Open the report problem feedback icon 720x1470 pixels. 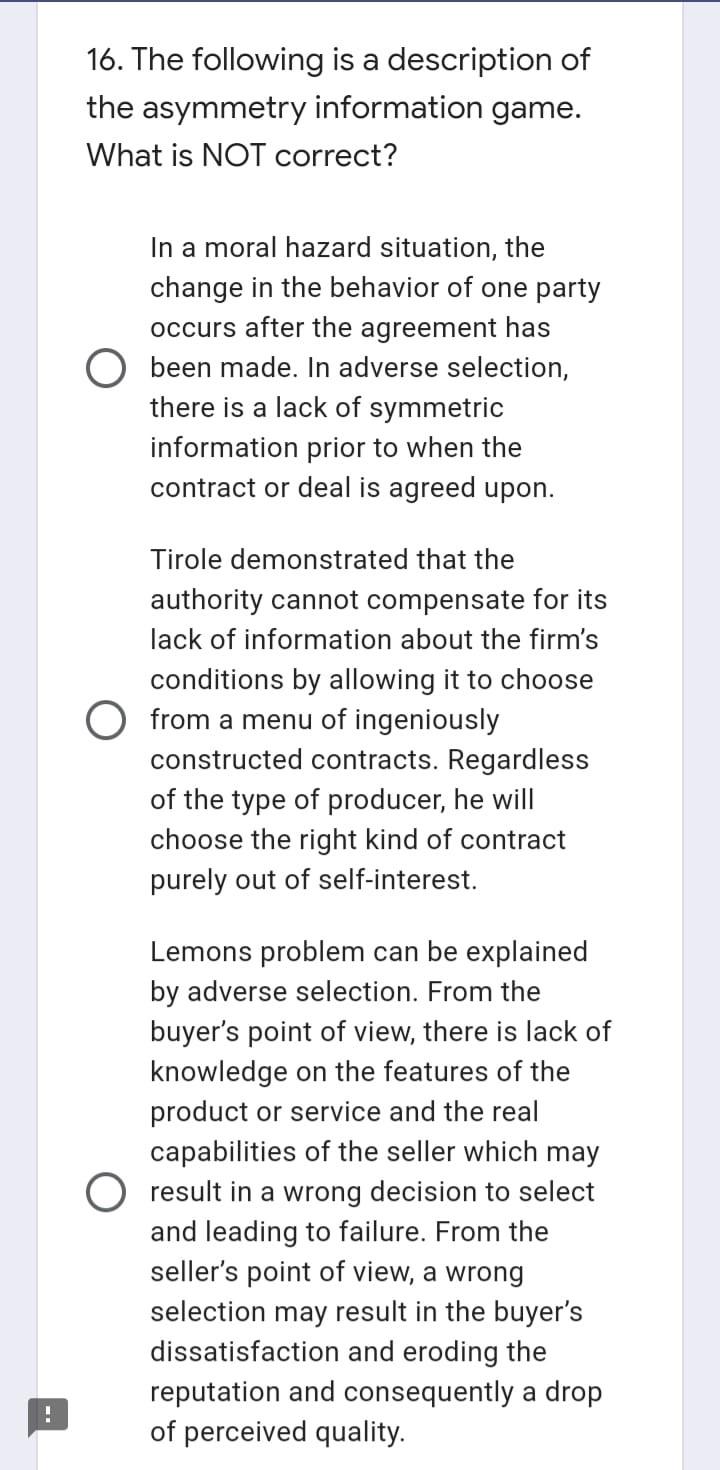[47, 1417]
